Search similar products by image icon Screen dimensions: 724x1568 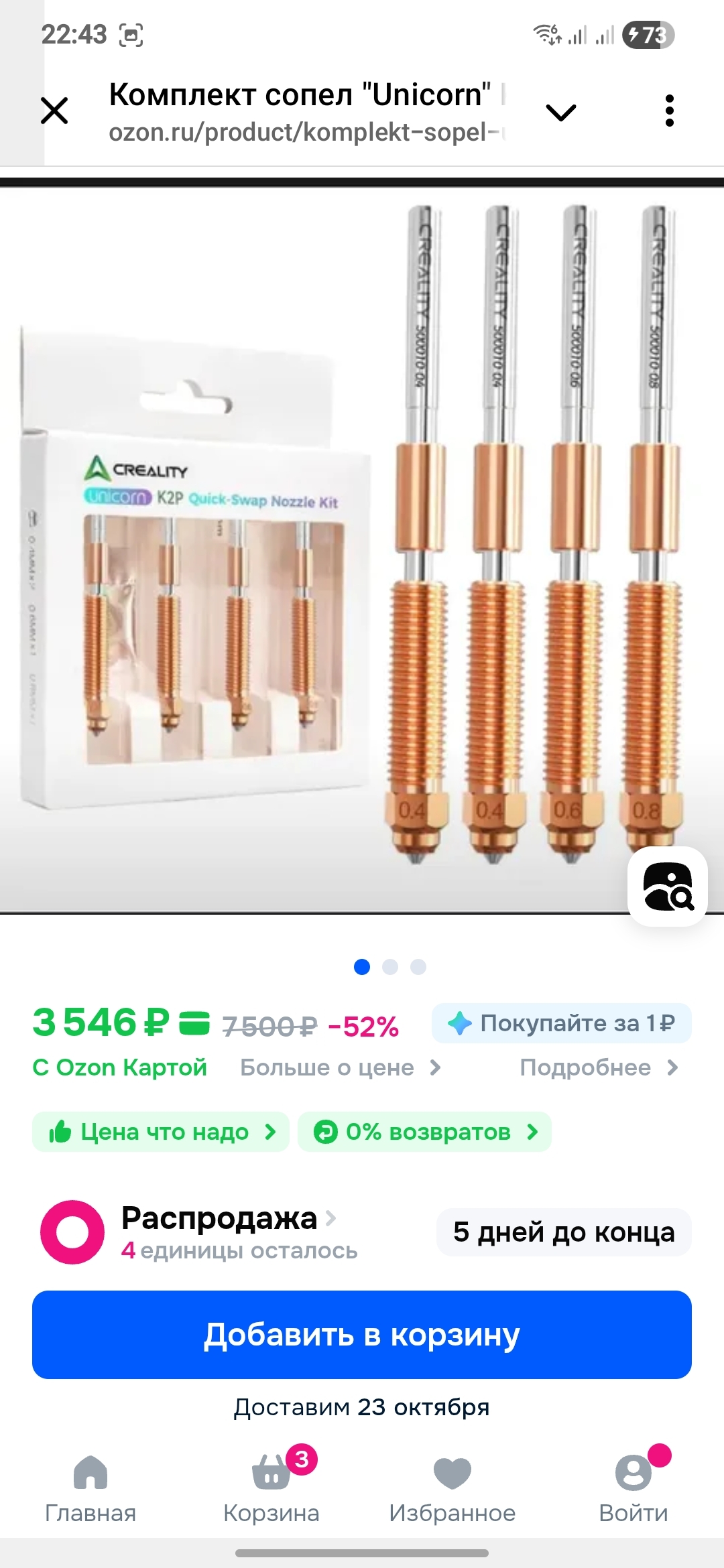click(668, 887)
